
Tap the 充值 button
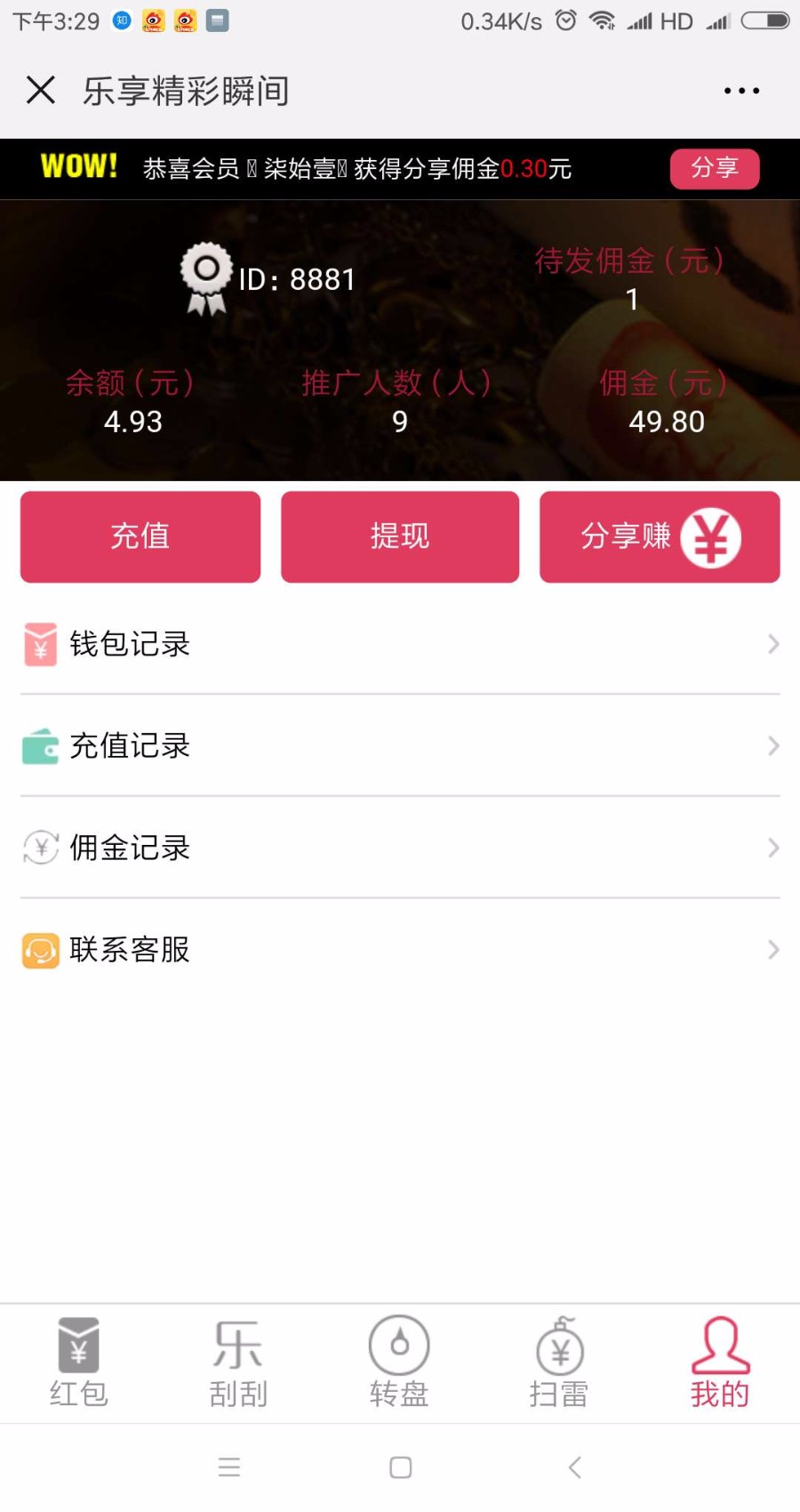click(140, 536)
